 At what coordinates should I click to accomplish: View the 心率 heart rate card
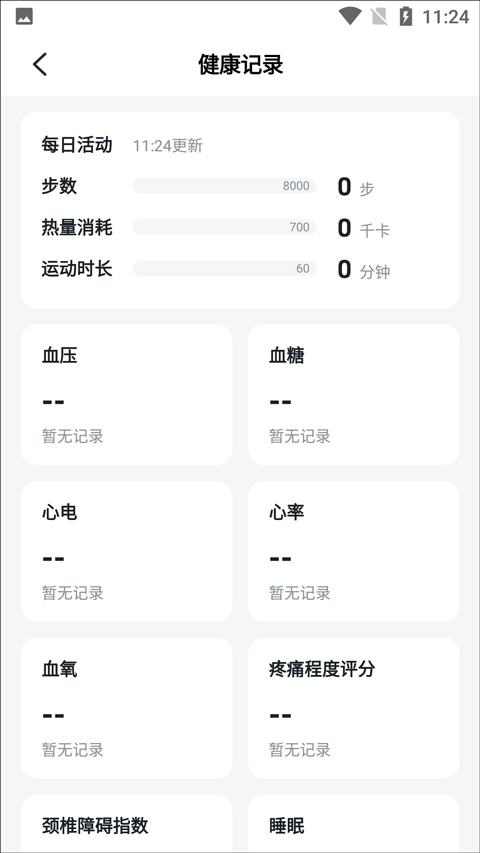coord(354,551)
